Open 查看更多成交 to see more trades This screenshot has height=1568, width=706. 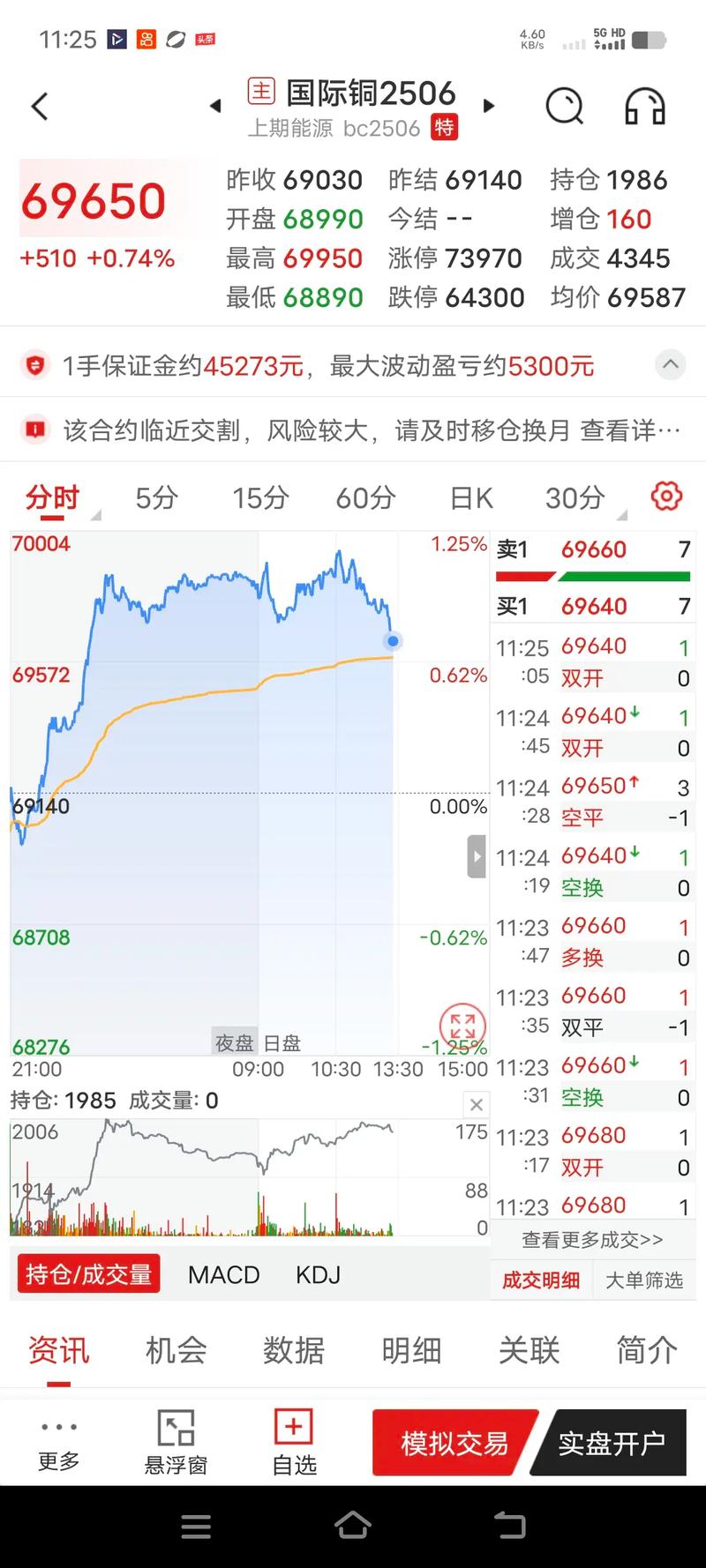592,1238
